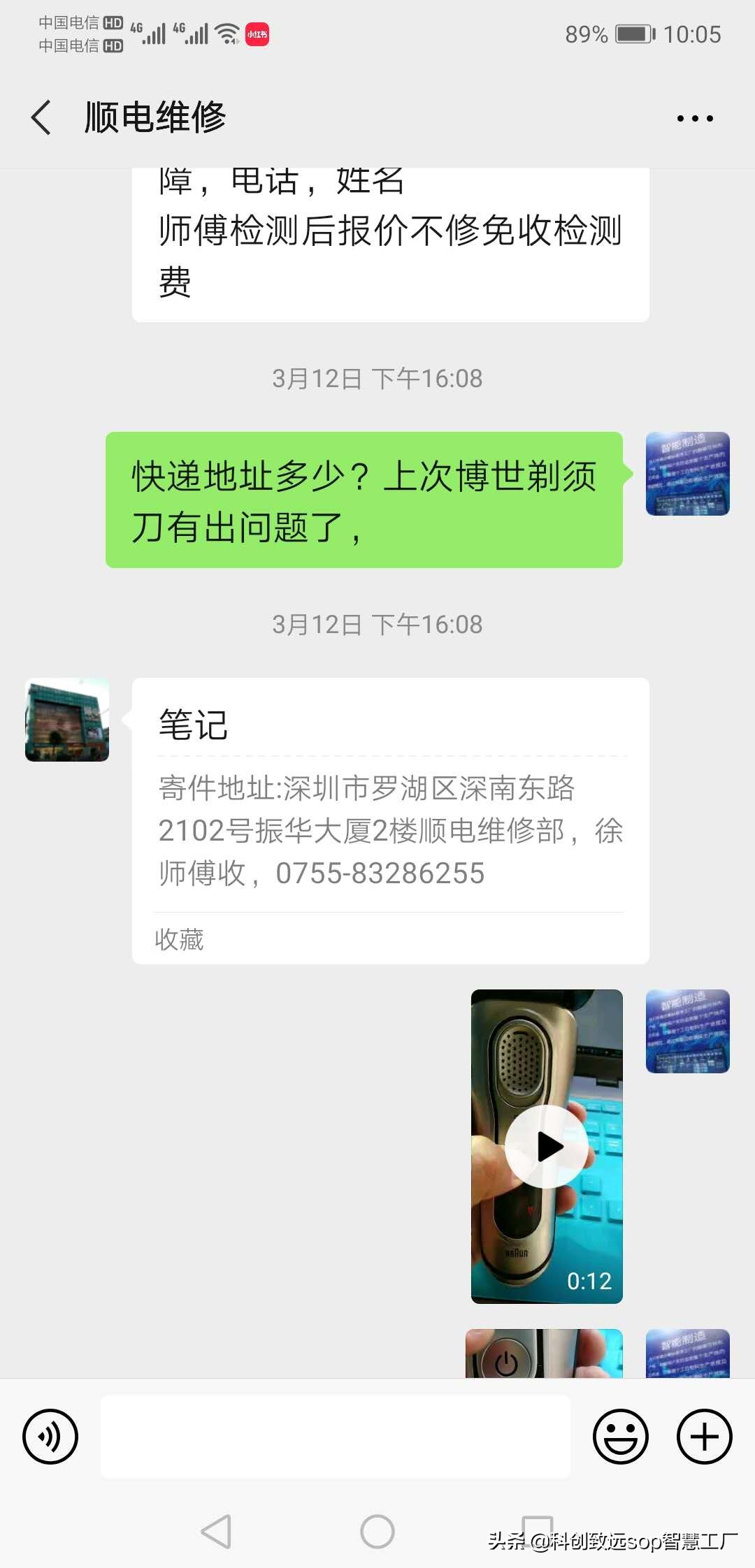Open the emoji picker panel
This screenshot has height=1568, width=755.
tap(621, 1437)
